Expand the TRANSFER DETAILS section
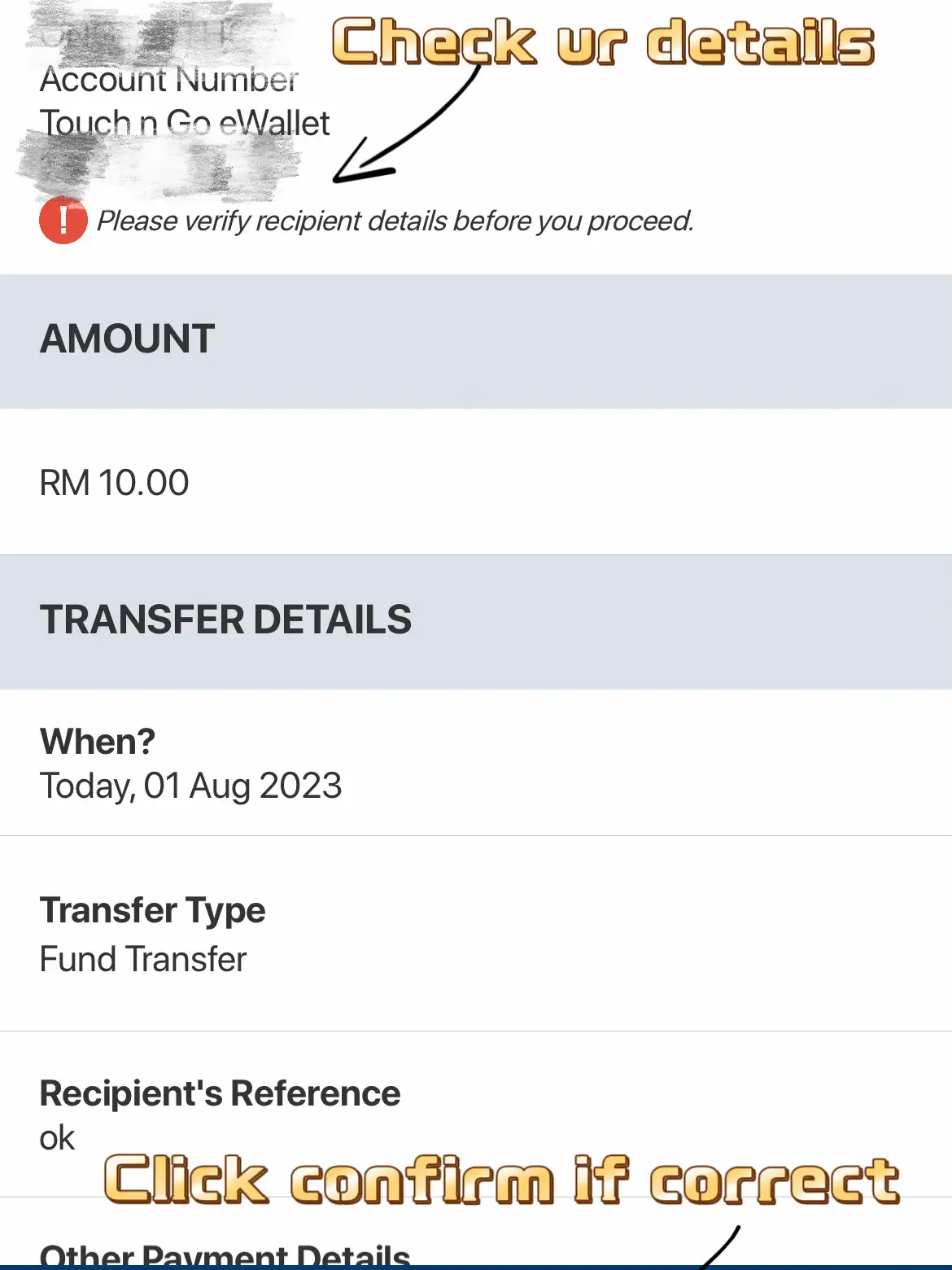Viewport: 952px width, 1270px height. click(x=228, y=620)
